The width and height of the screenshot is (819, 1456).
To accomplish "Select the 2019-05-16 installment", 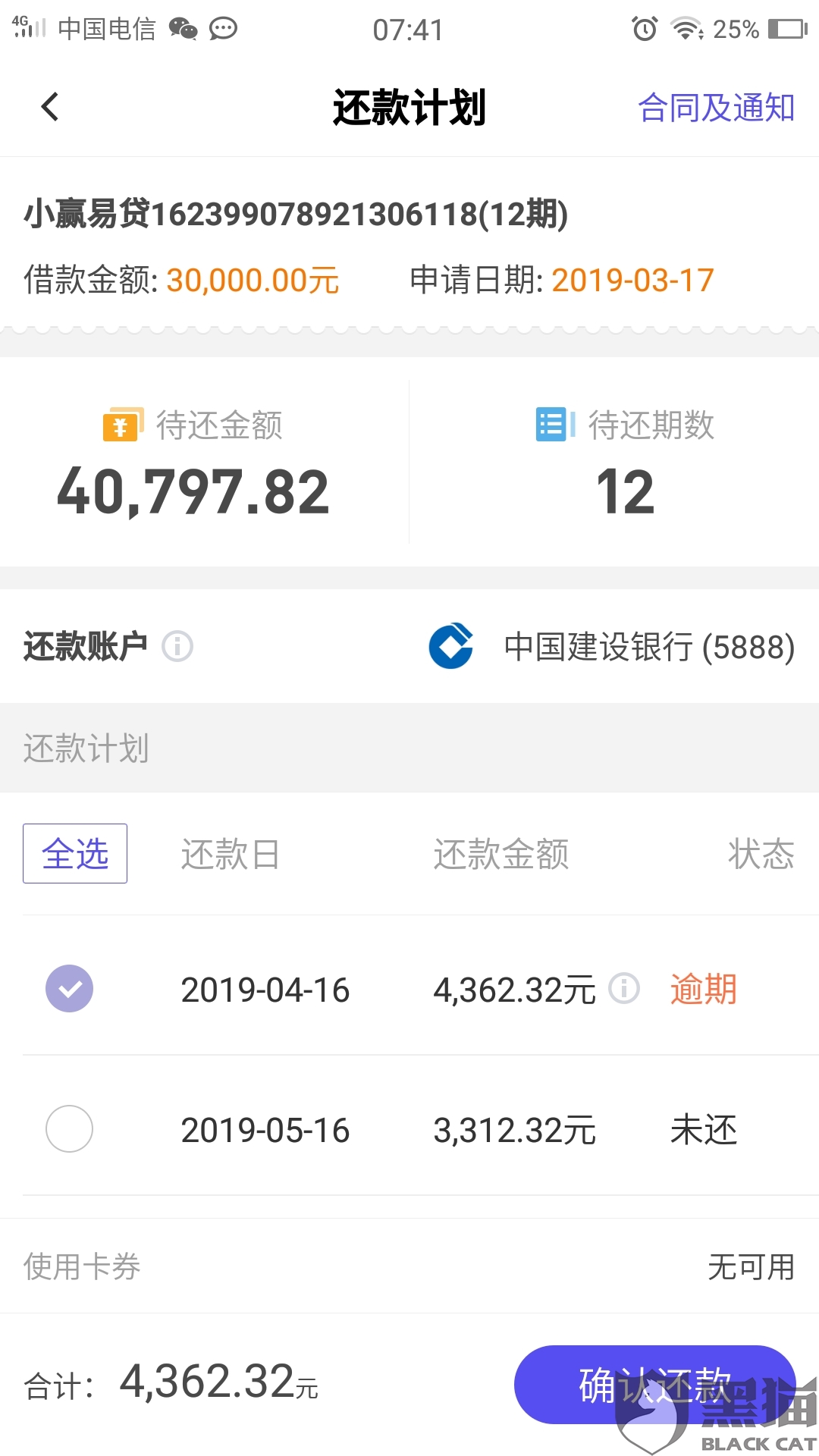I will pos(69,1129).
